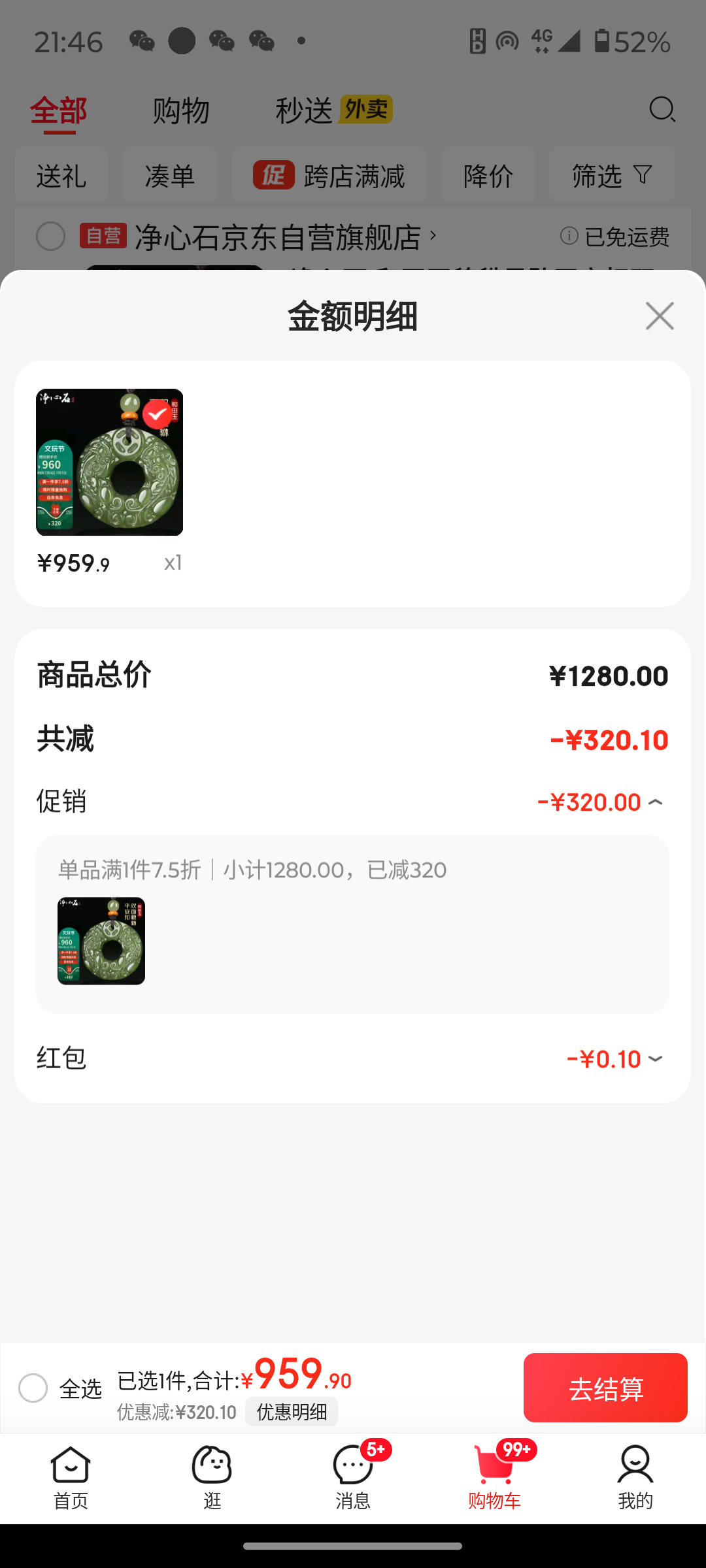Open 优惠明细 discount details
This screenshot has height=1568, width=706.
point(292,1412)
